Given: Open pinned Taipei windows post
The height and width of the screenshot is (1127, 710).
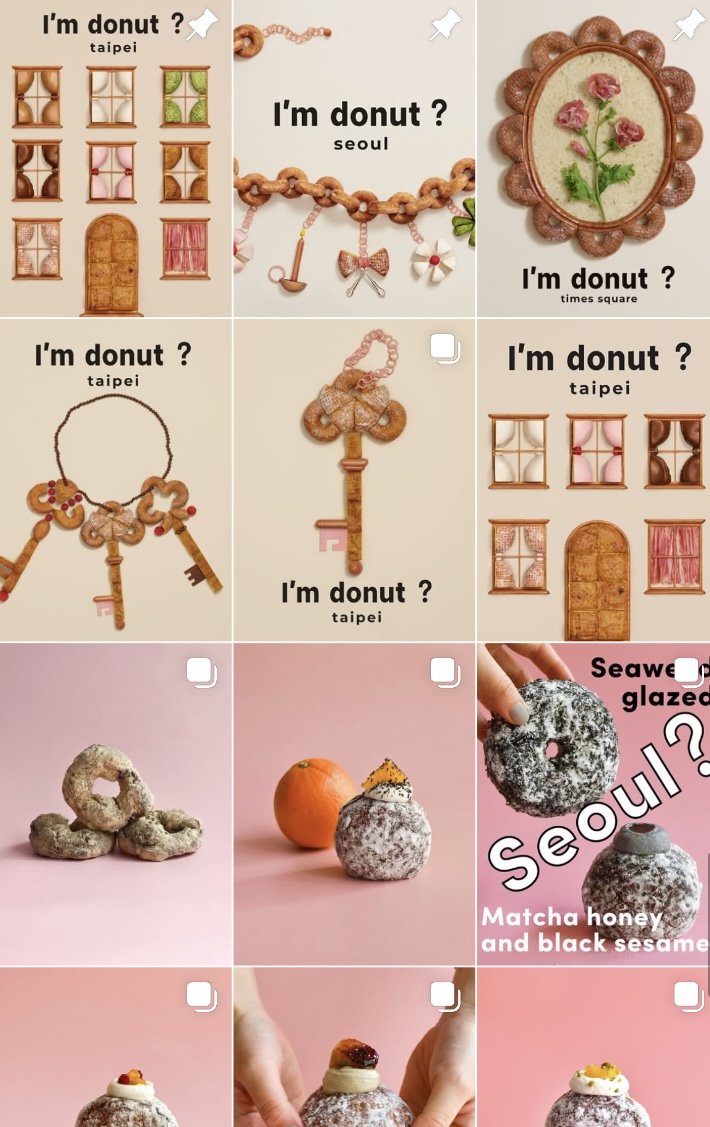Looking at the screenshot, I should tap(116, 158).
